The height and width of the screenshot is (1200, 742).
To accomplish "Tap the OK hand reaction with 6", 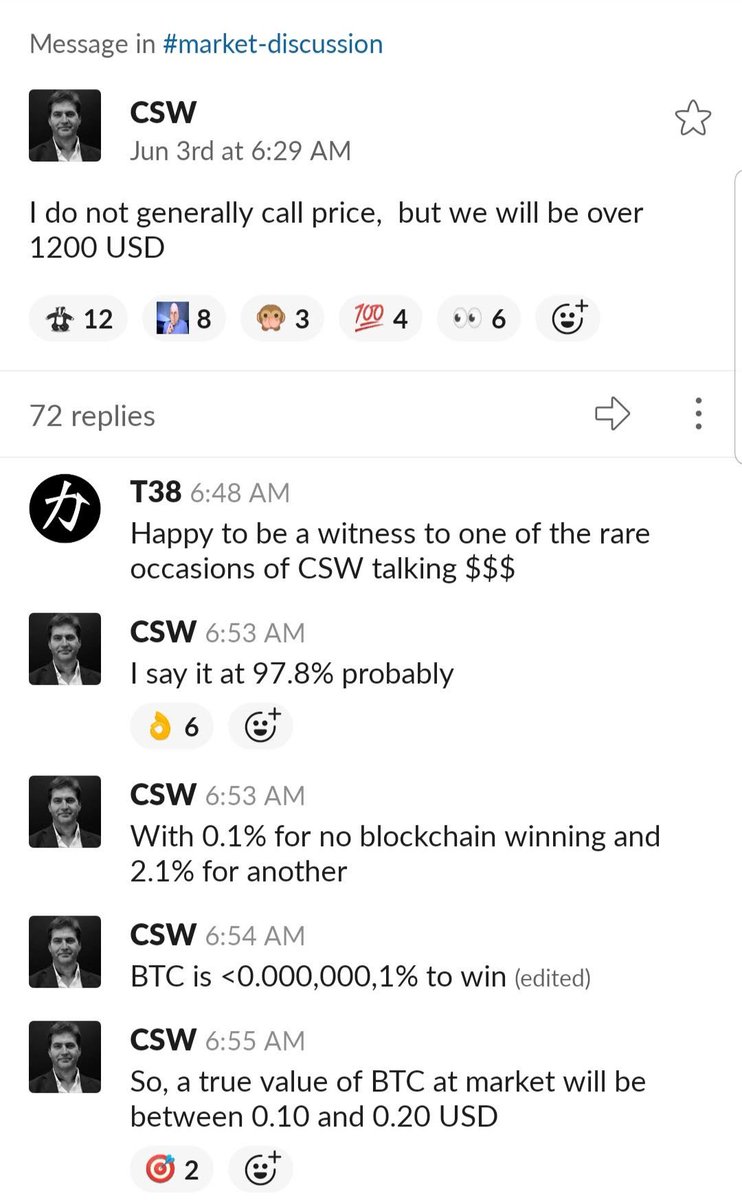I will (x=173, y=727).
